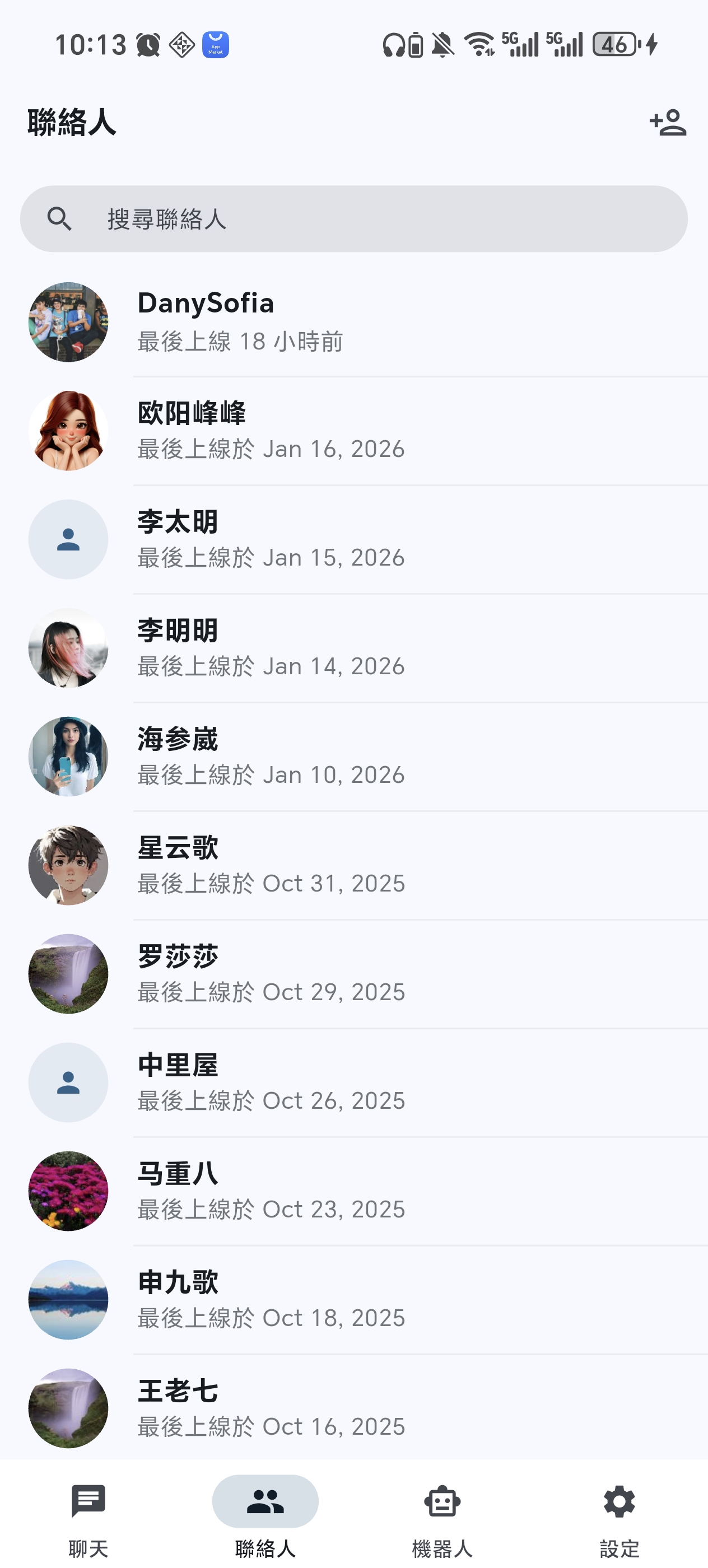Select contact 李太明
The image size is (708, 1568).
pos(353,539)
